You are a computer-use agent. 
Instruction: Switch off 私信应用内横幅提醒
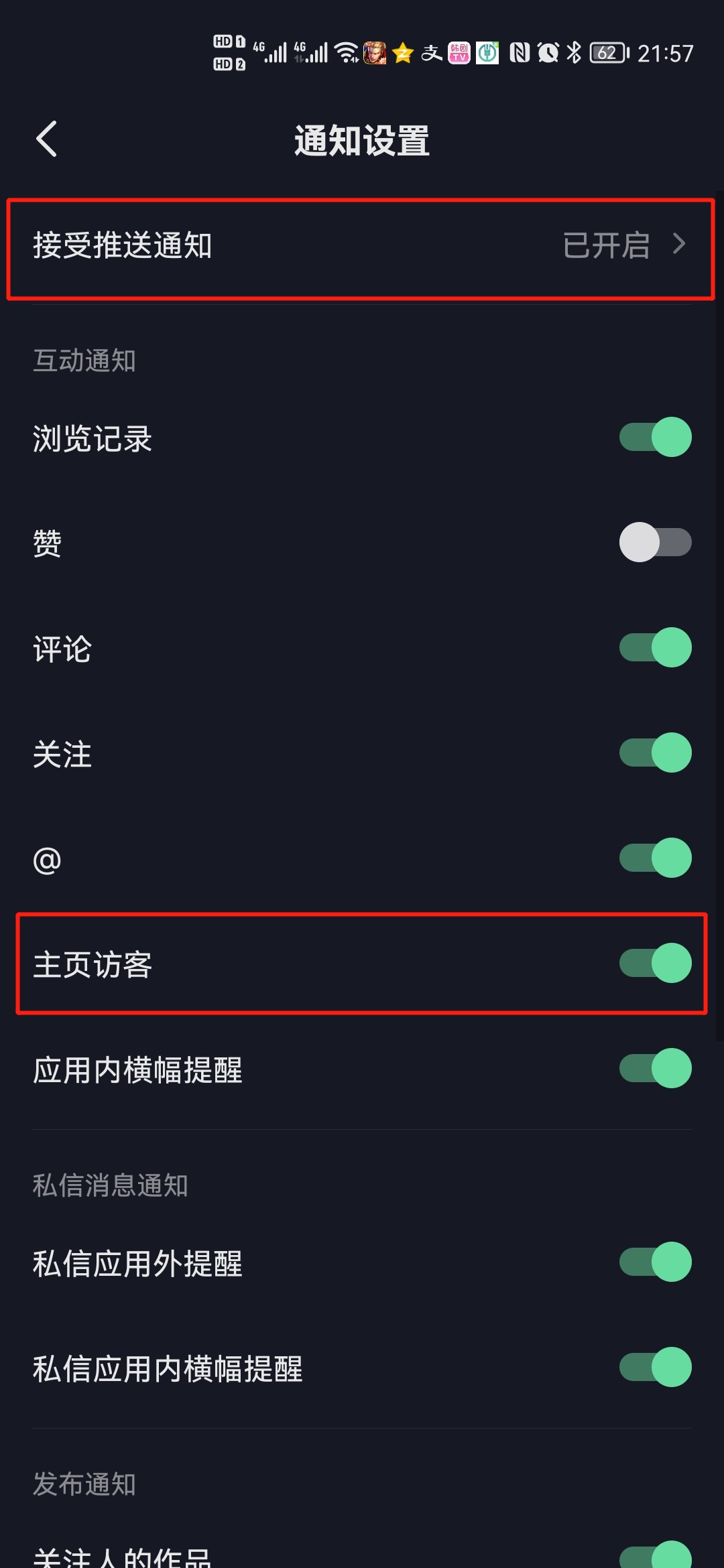coord(655,1367)
